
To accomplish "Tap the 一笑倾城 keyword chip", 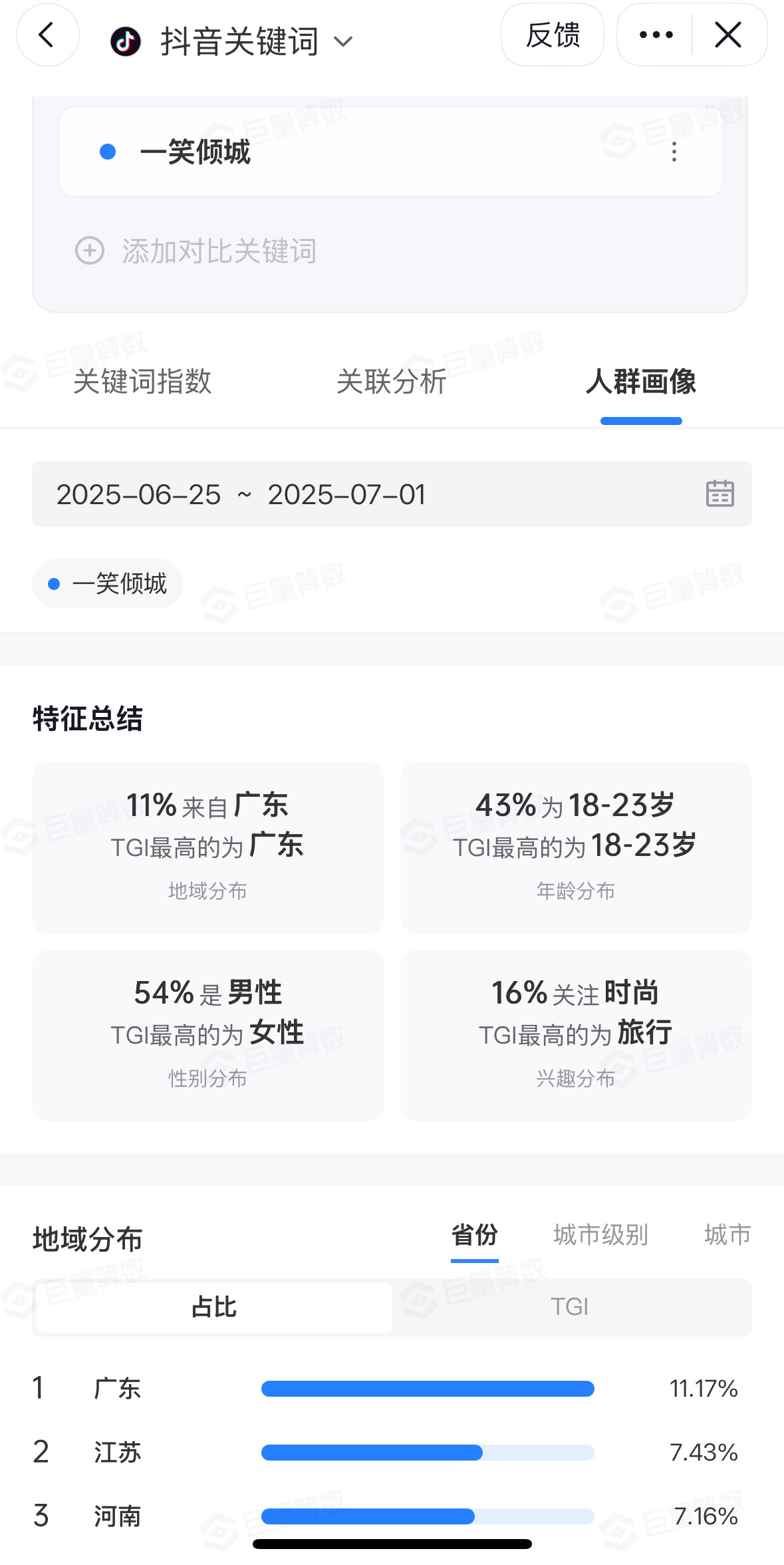I will (x=108, y=583).
